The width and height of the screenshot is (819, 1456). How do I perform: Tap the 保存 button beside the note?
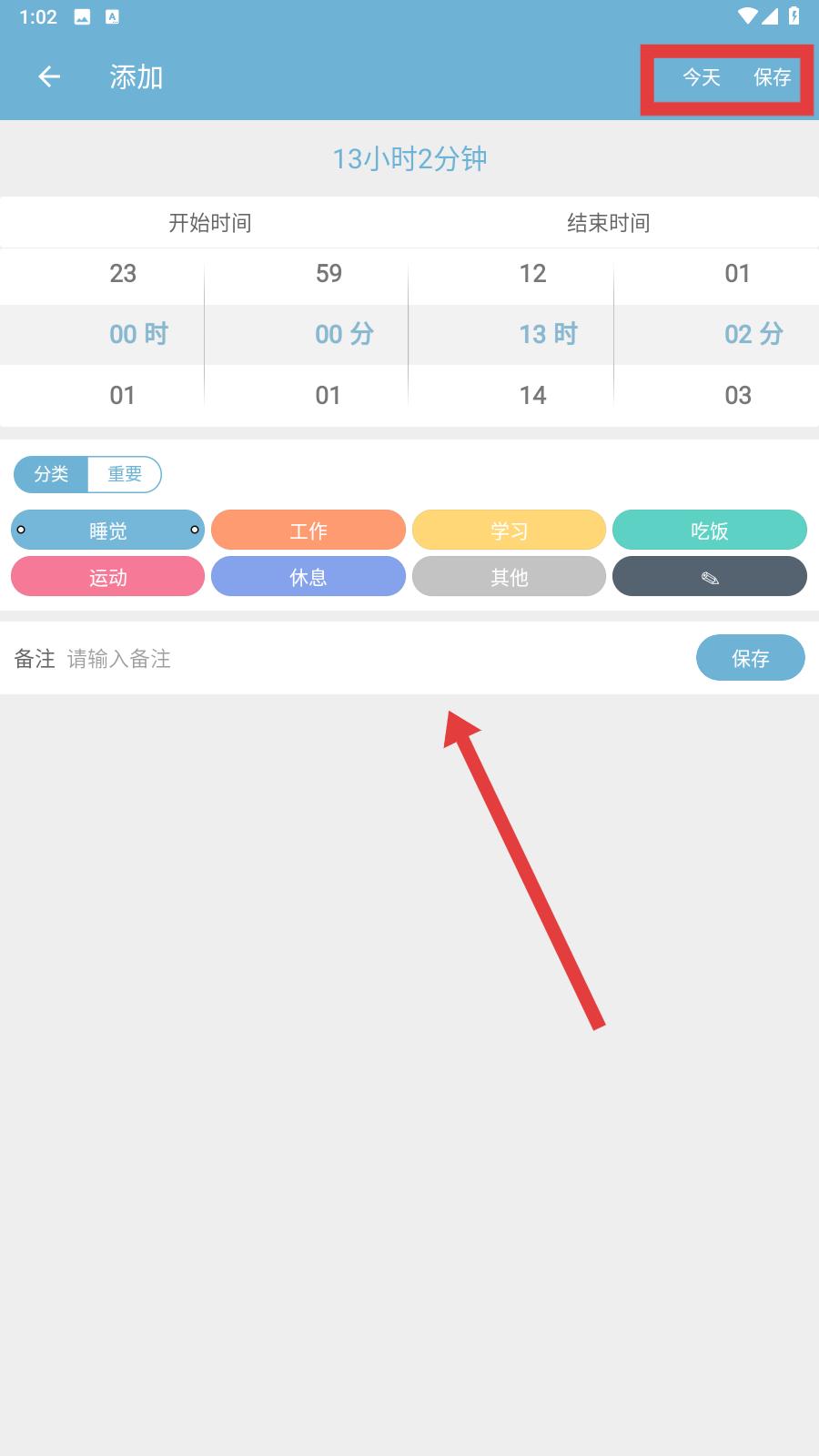[751, 658]
